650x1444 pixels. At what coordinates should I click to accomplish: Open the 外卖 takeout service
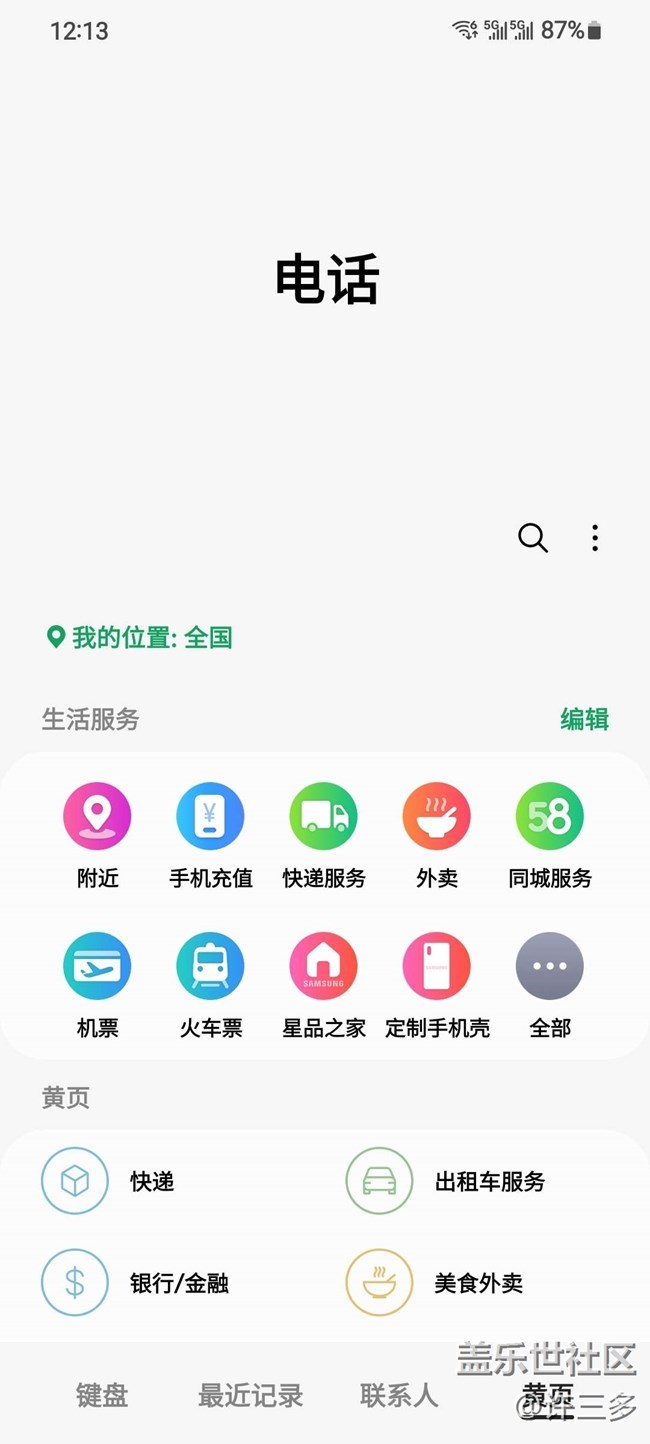437,836
